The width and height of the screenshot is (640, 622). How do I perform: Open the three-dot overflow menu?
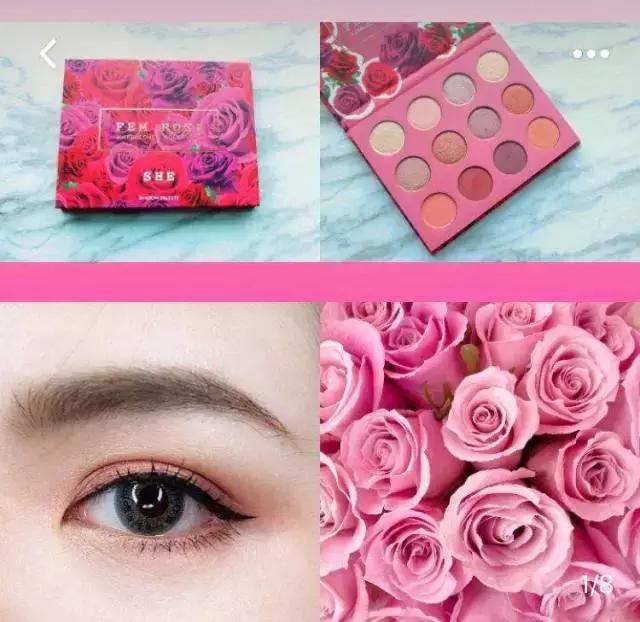click(x=591, y=54)
